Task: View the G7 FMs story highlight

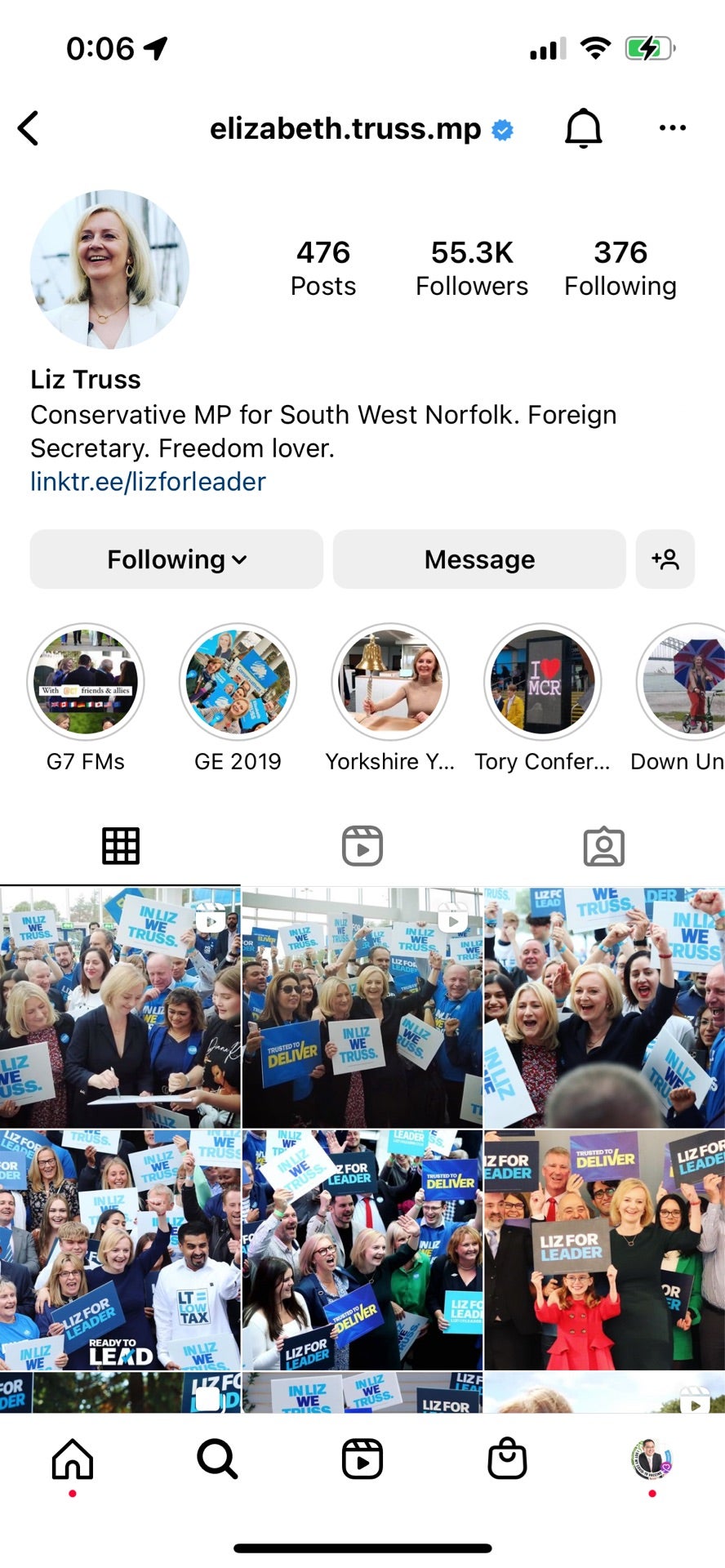Action: pyautogui.click(x=86, y=683)
